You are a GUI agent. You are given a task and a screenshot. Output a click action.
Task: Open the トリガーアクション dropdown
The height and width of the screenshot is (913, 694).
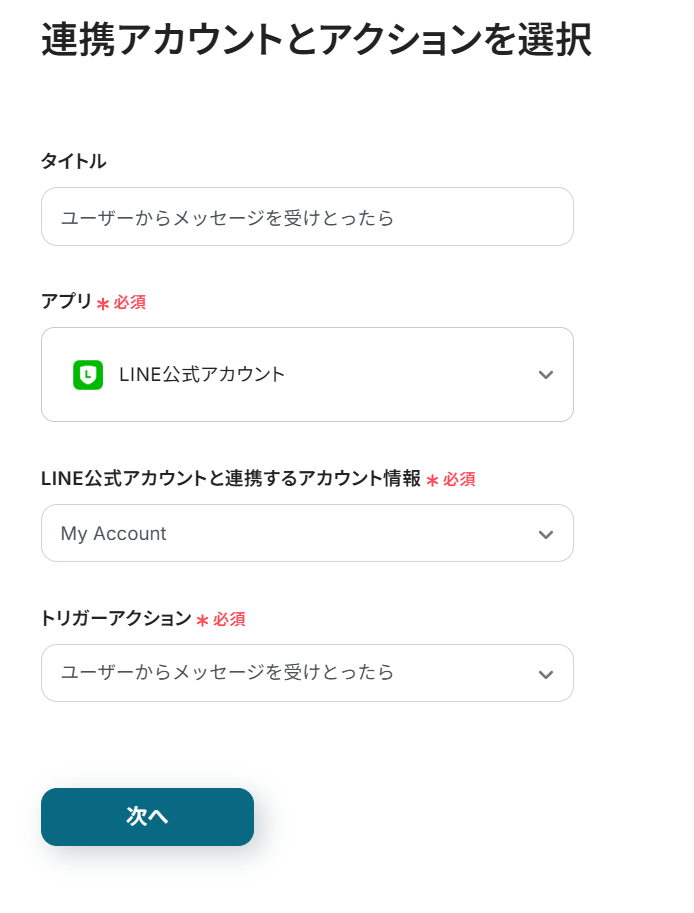tap(306, 673)
